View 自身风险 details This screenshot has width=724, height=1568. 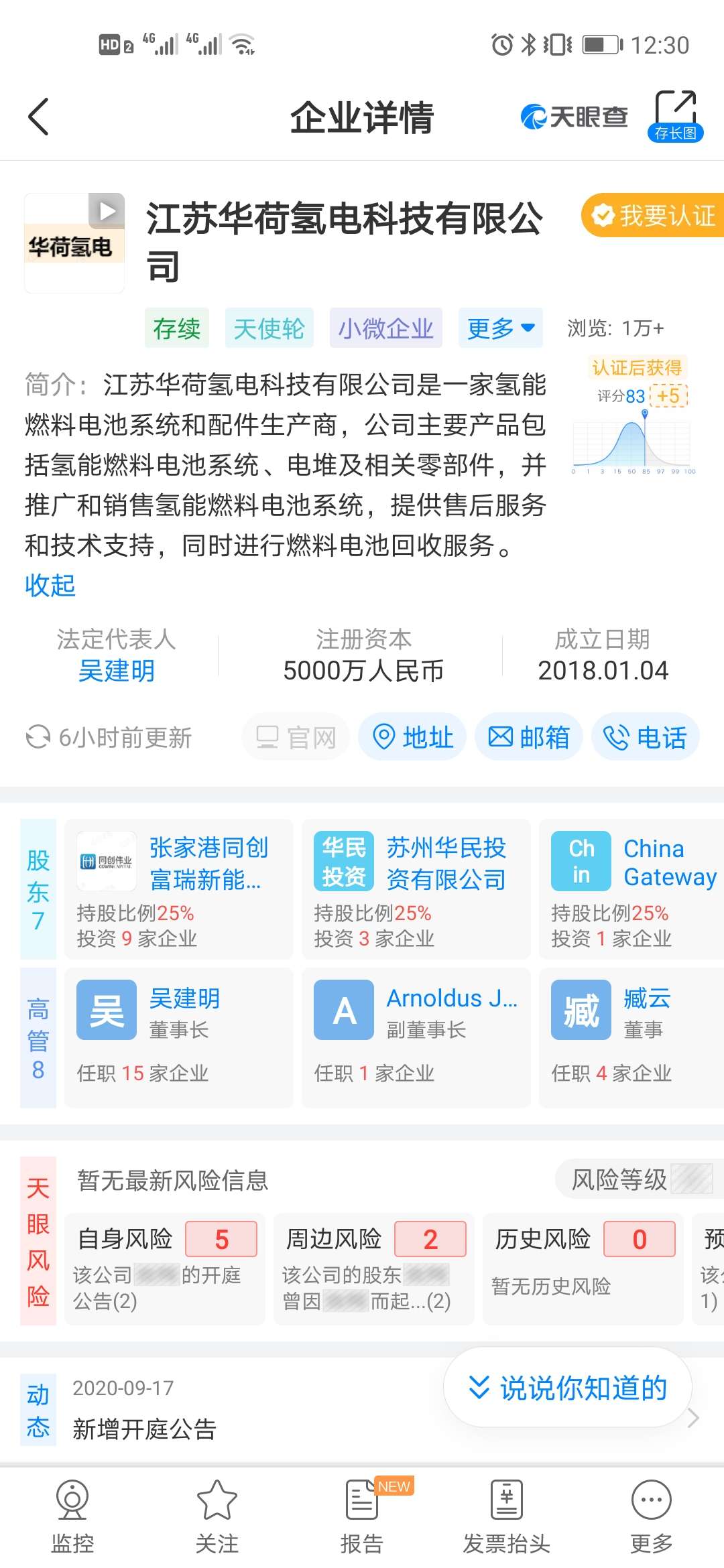pyautogui.click(x=165, y=1268)
